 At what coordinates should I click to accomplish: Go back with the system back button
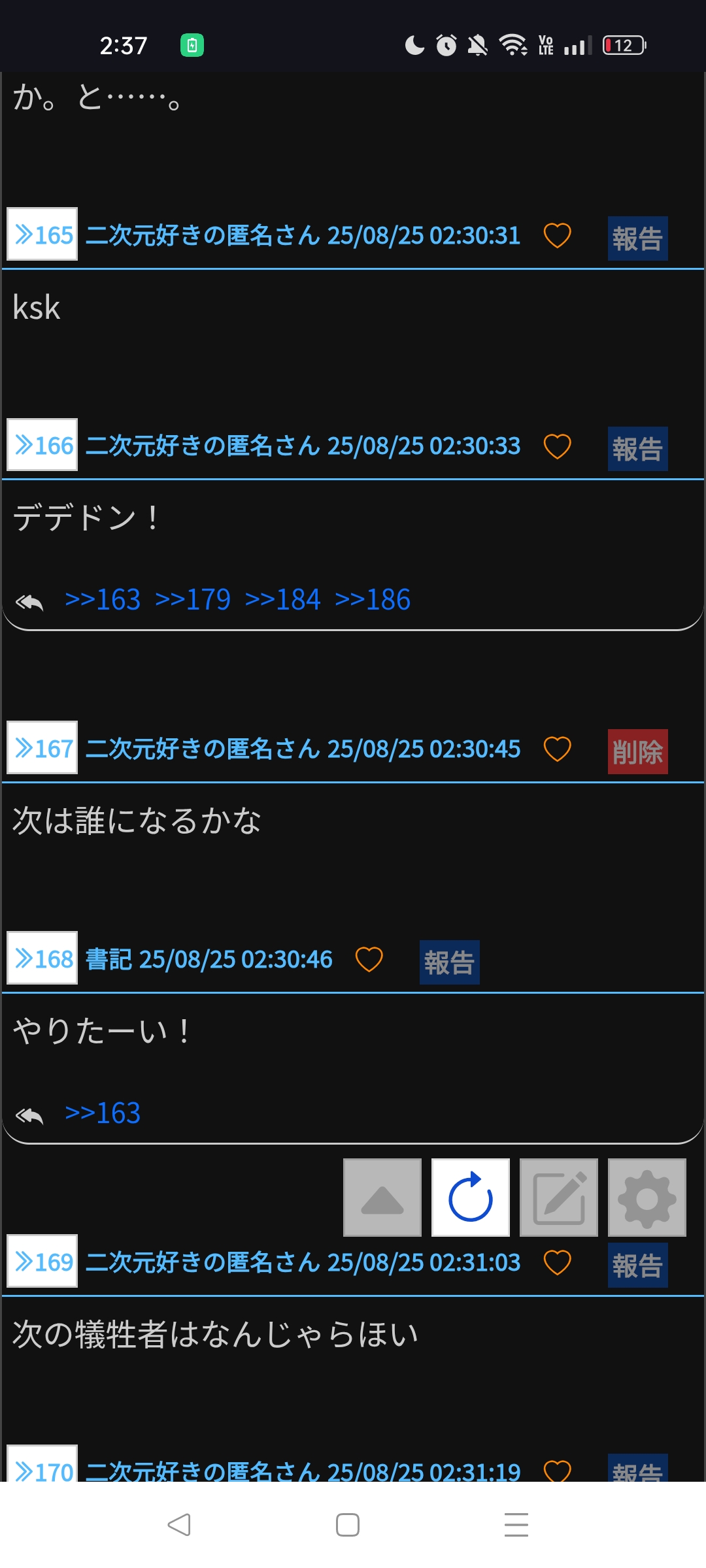pyautogui.click(x=178, y=1525)
